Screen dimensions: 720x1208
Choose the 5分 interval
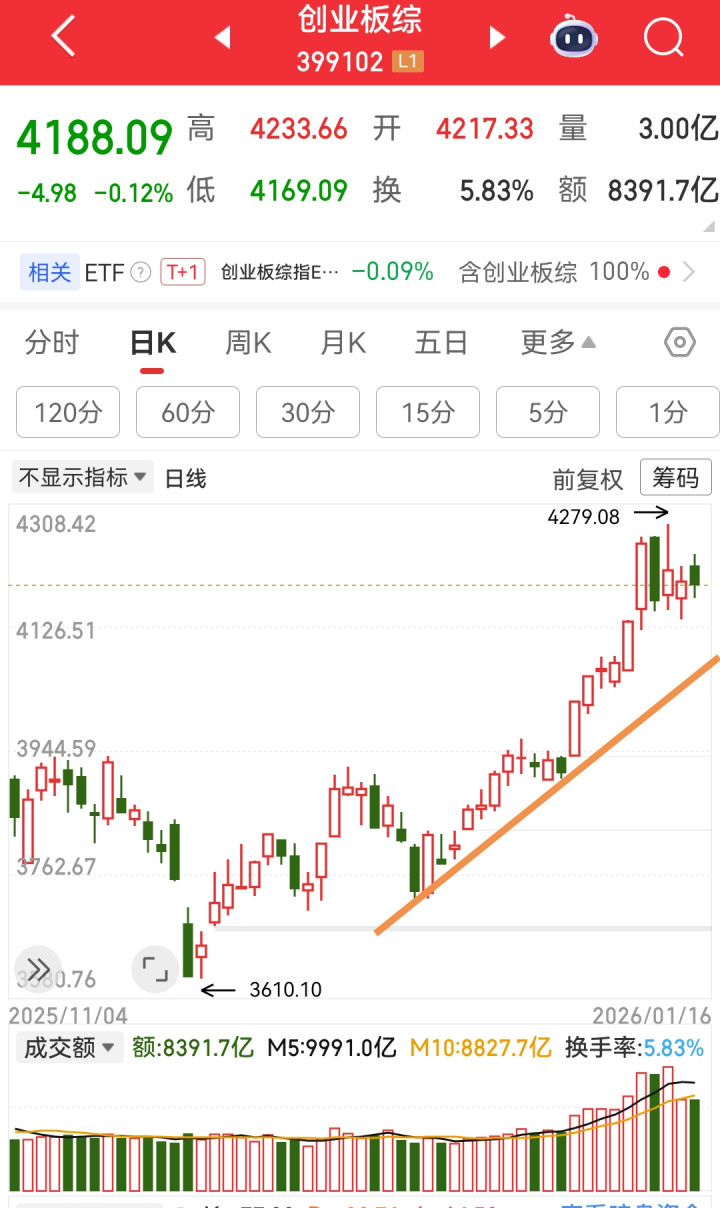[548, 412]
